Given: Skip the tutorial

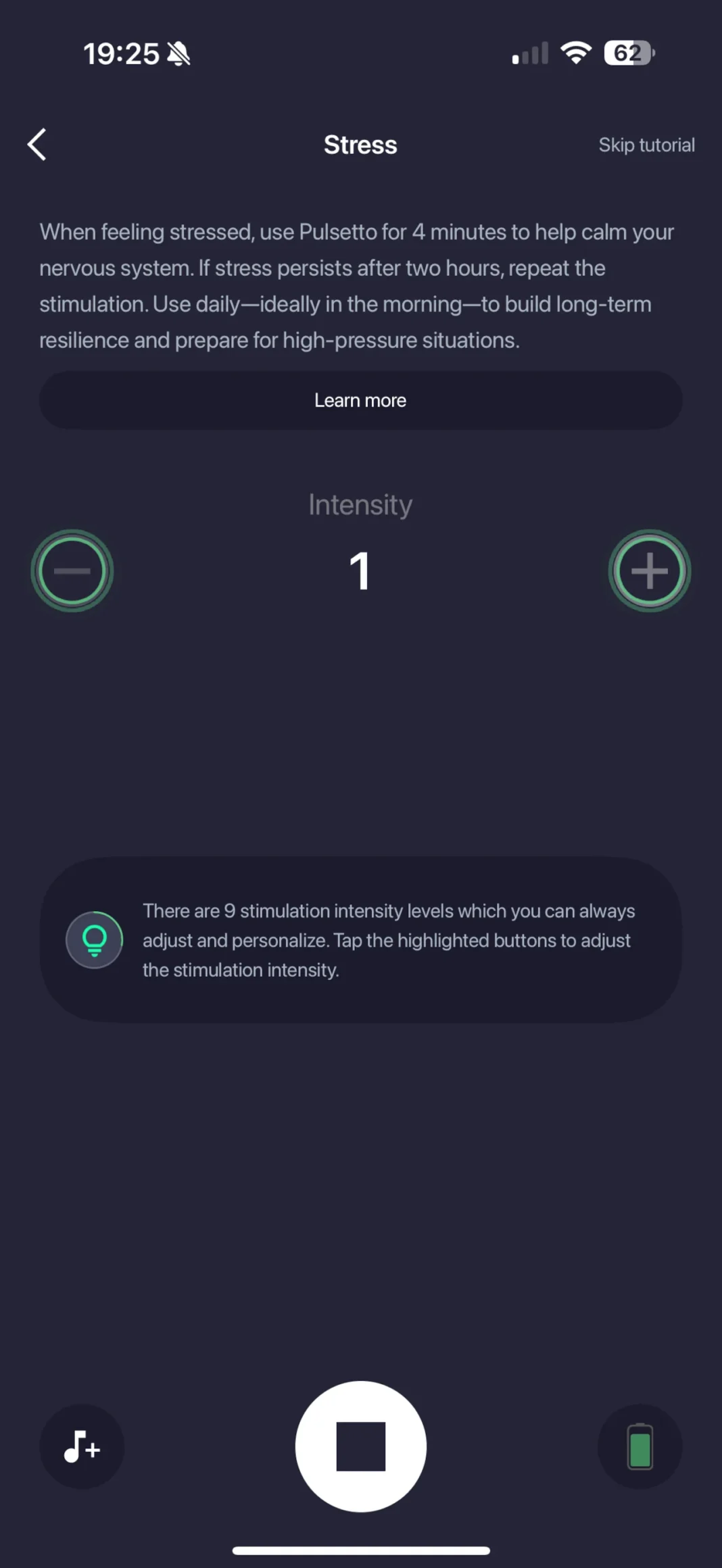Looking at the screenshot, I should pyautogui.click(x=646, y=145).
